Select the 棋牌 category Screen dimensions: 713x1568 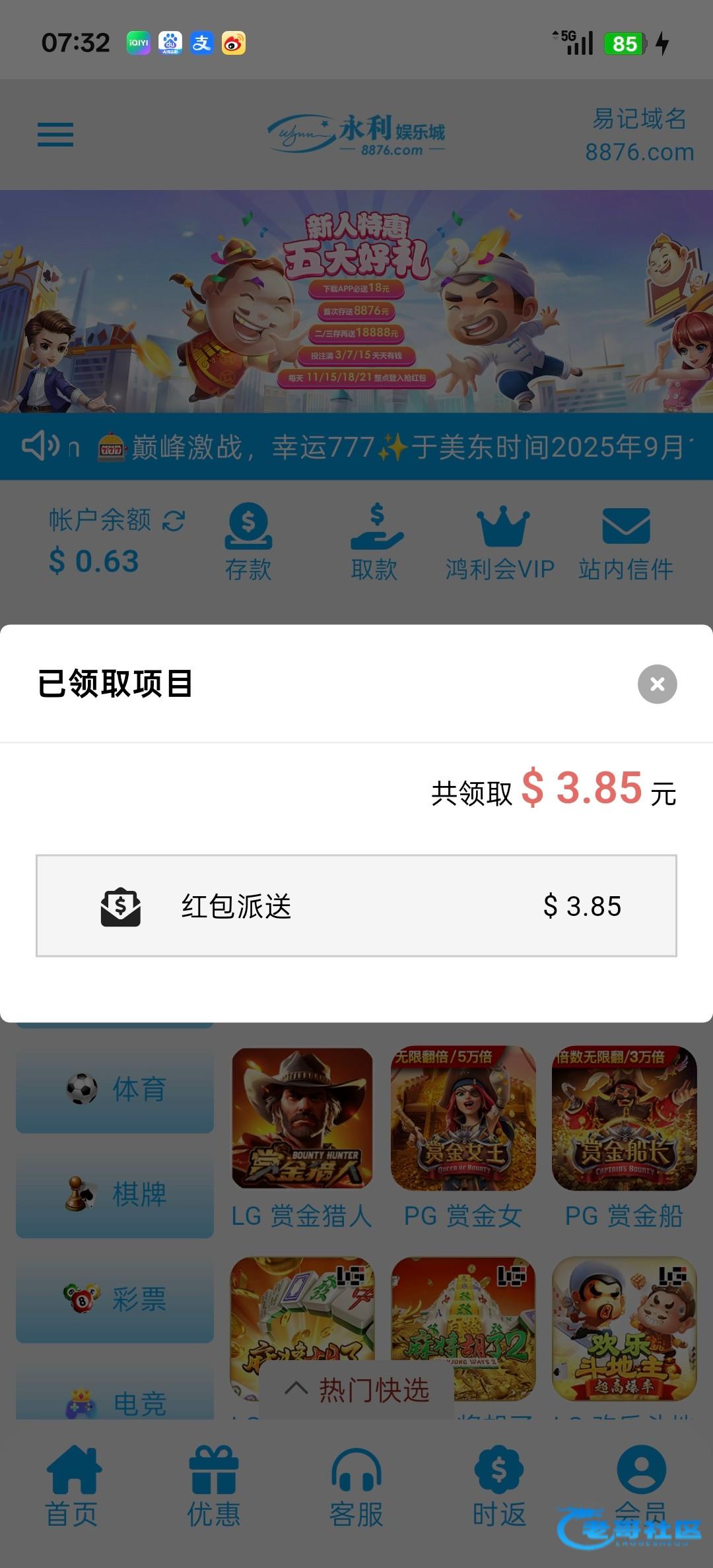pos(115,1193)
